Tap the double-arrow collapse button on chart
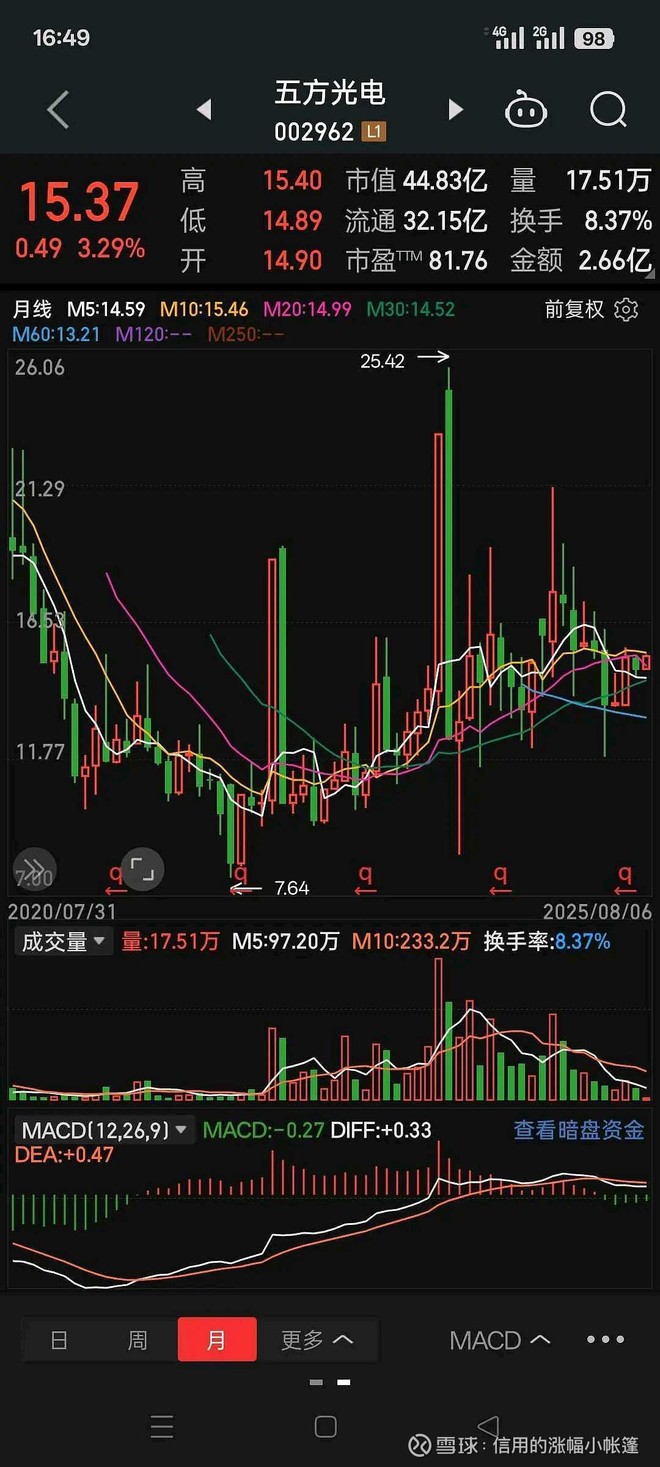 pos(33,868)
